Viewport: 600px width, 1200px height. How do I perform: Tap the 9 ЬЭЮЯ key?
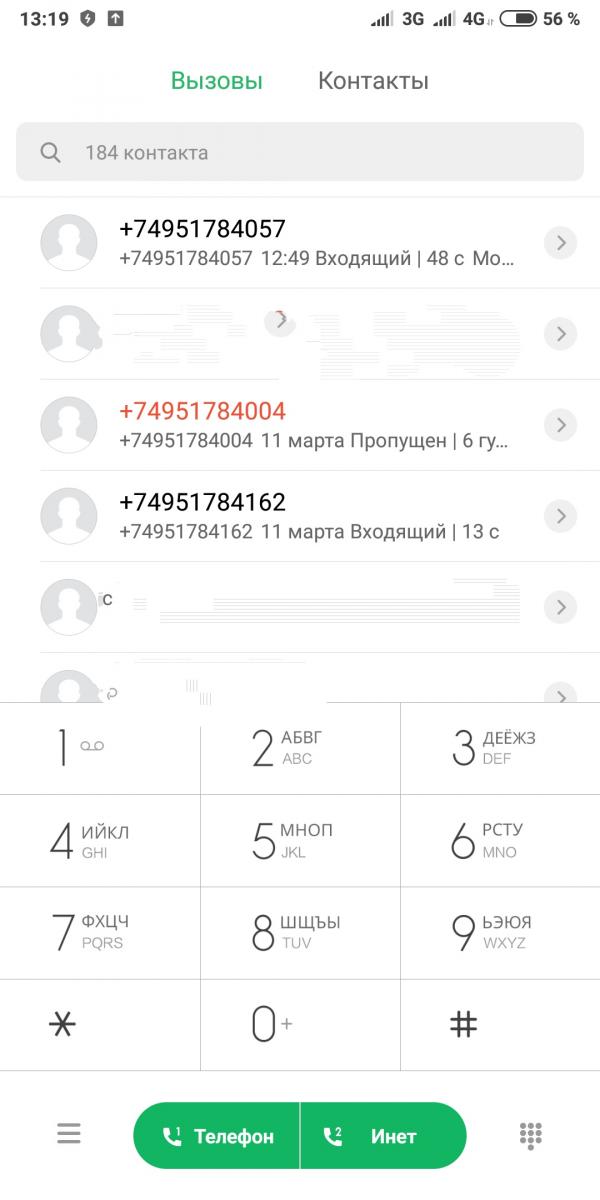500,932
